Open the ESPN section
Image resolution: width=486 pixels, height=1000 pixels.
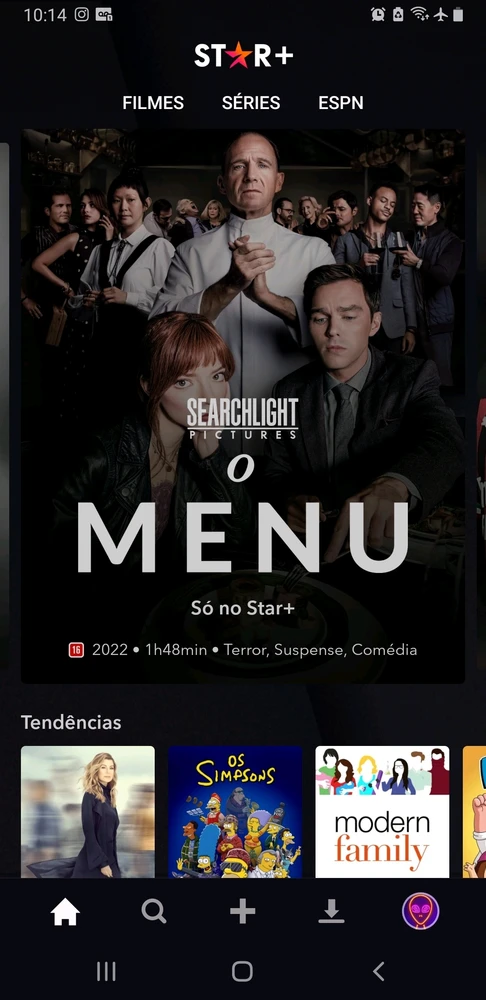(x=341, y=103)
